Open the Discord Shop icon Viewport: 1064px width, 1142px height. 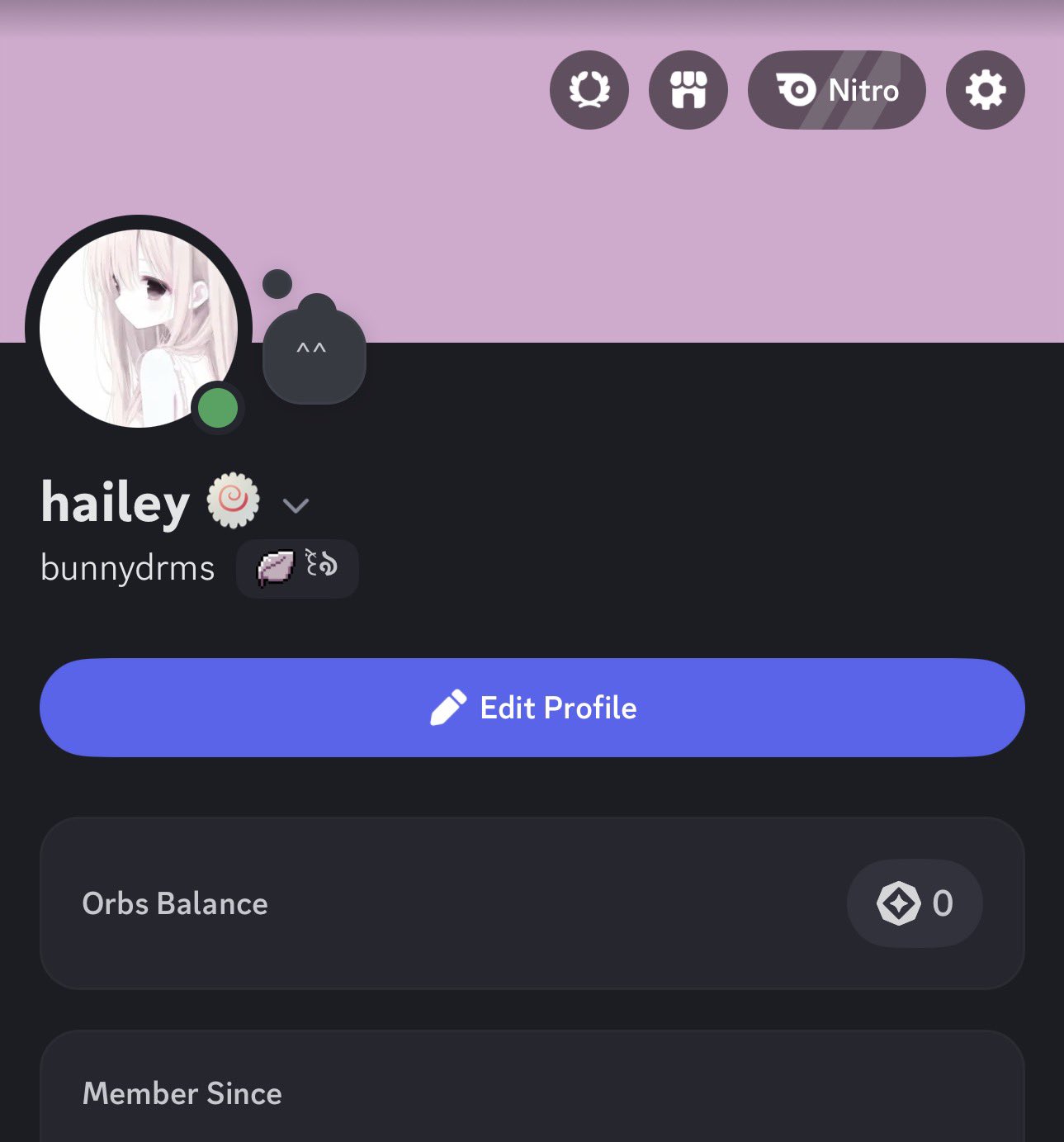pos(688,90)
